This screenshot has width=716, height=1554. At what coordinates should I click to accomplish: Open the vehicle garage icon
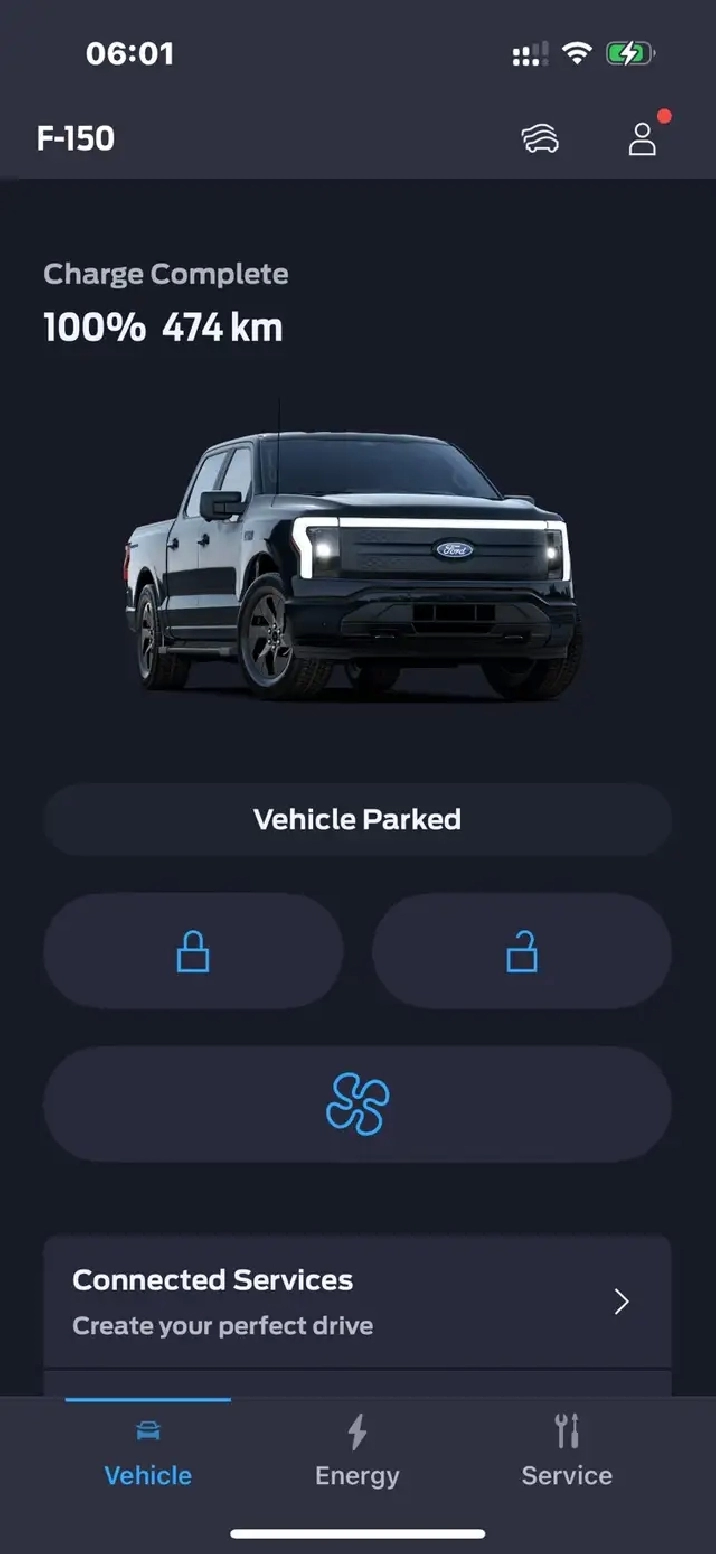540,140
